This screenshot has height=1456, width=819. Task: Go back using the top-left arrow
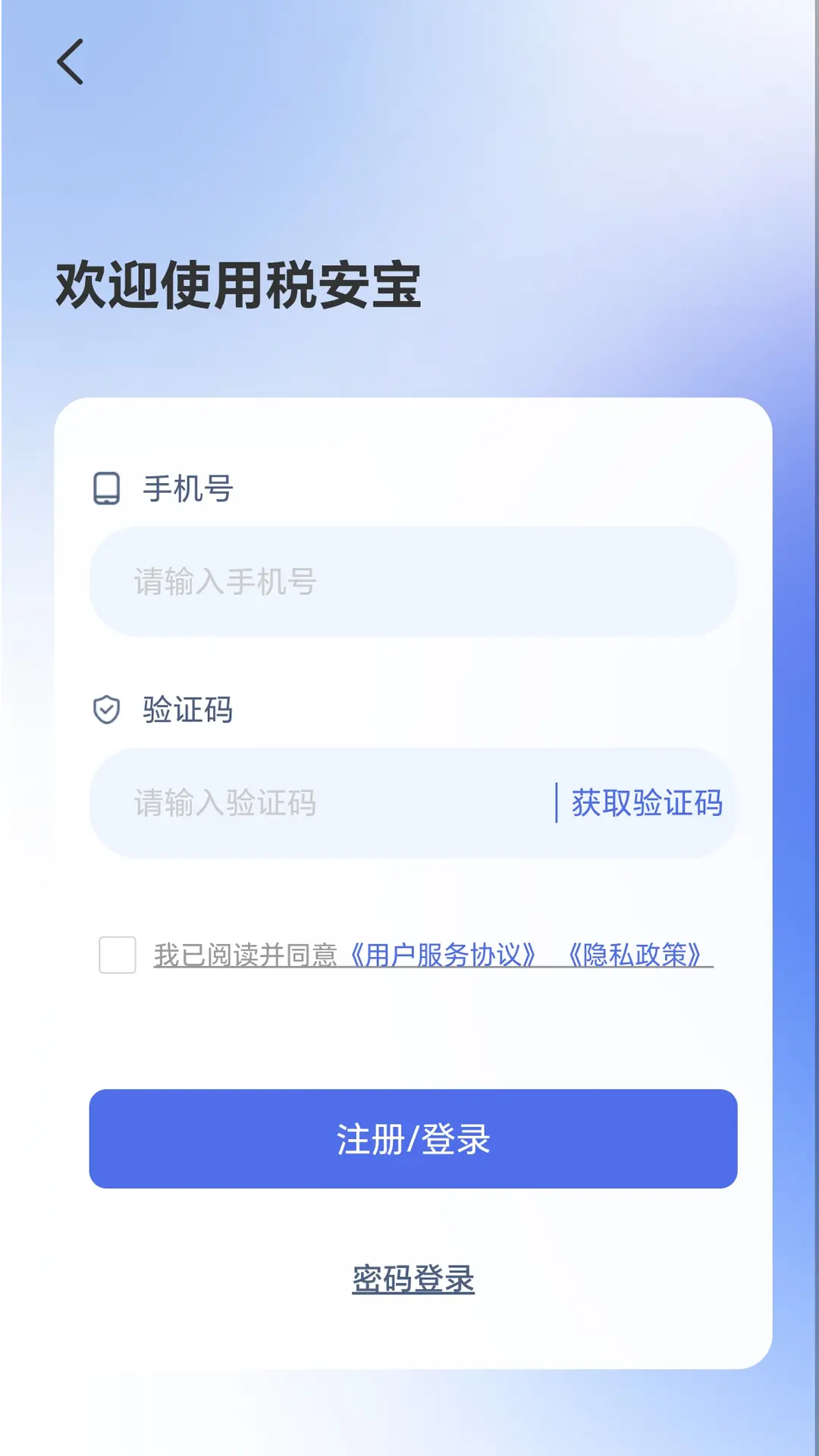pos(70,62)
